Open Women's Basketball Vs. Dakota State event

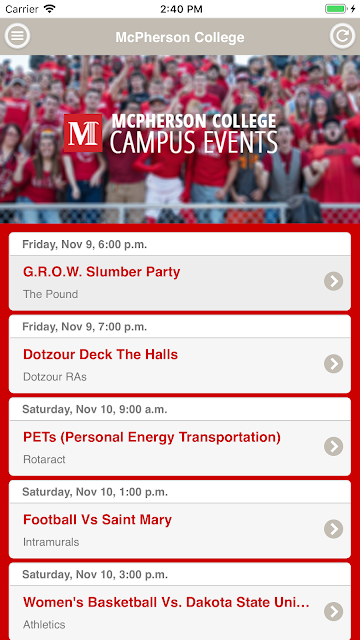pyautogui.click(x=180, y=613)
